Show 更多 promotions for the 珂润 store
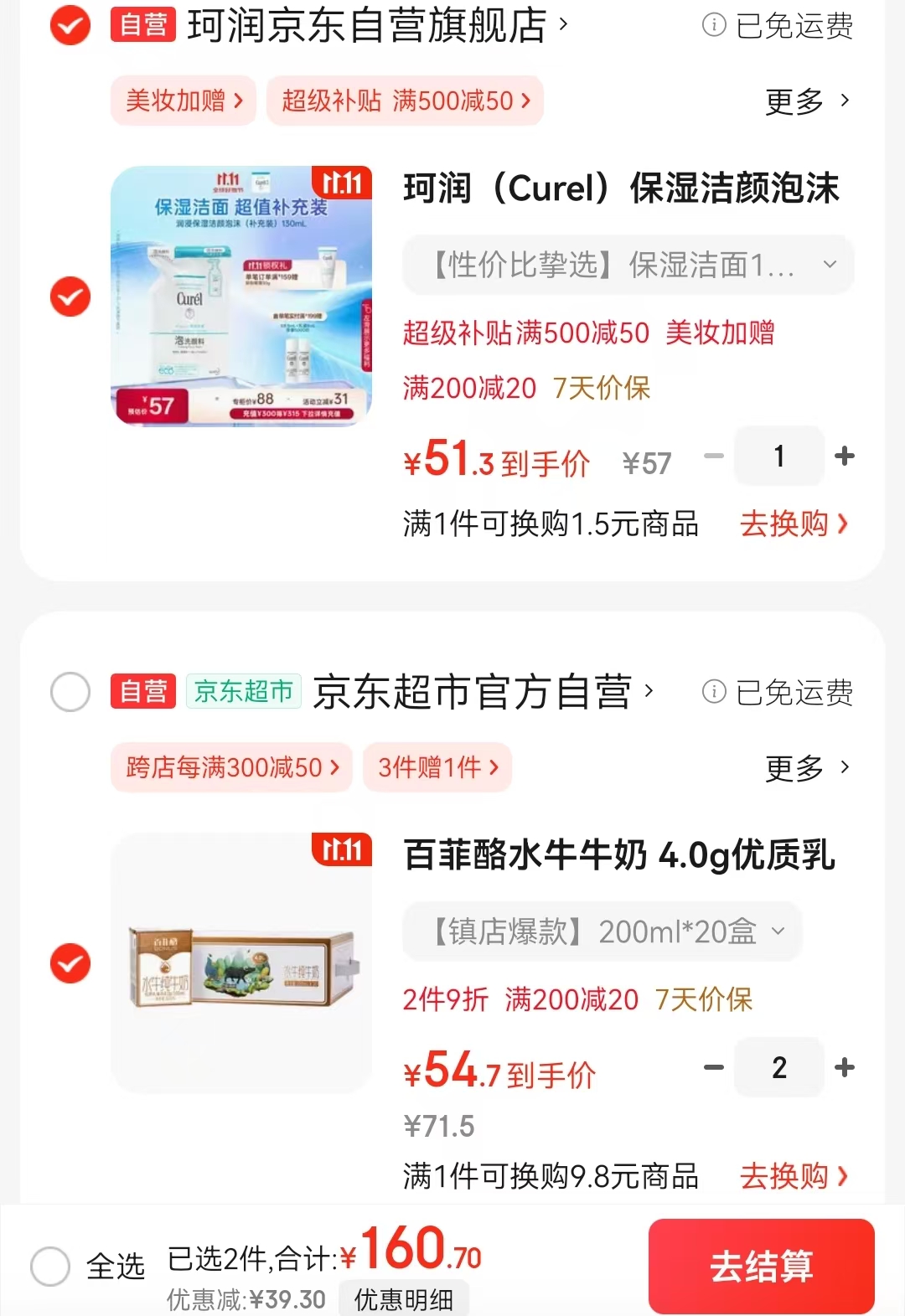Image resolution: width=905 pixels, height=1316 pixels. (x=806, y=101)
